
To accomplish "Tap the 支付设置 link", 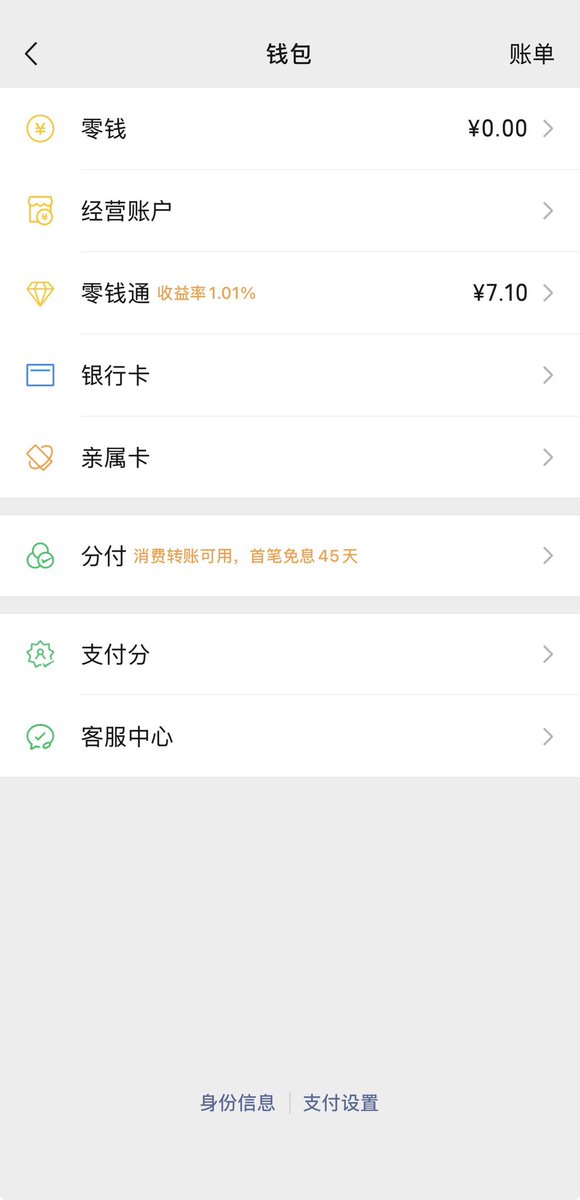I will coord(341,1103).
